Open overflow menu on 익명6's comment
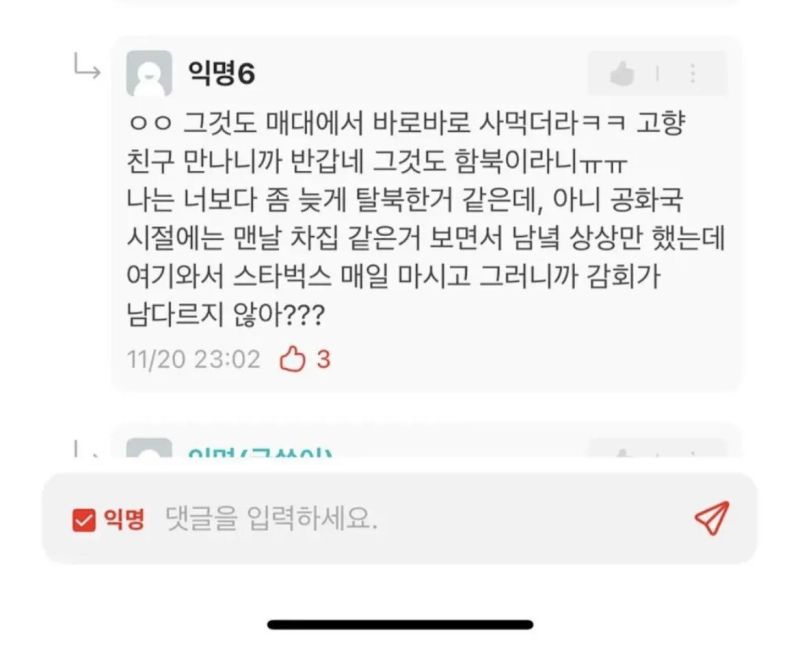Viewport: 800px width, 671px height. click(693, 73)
